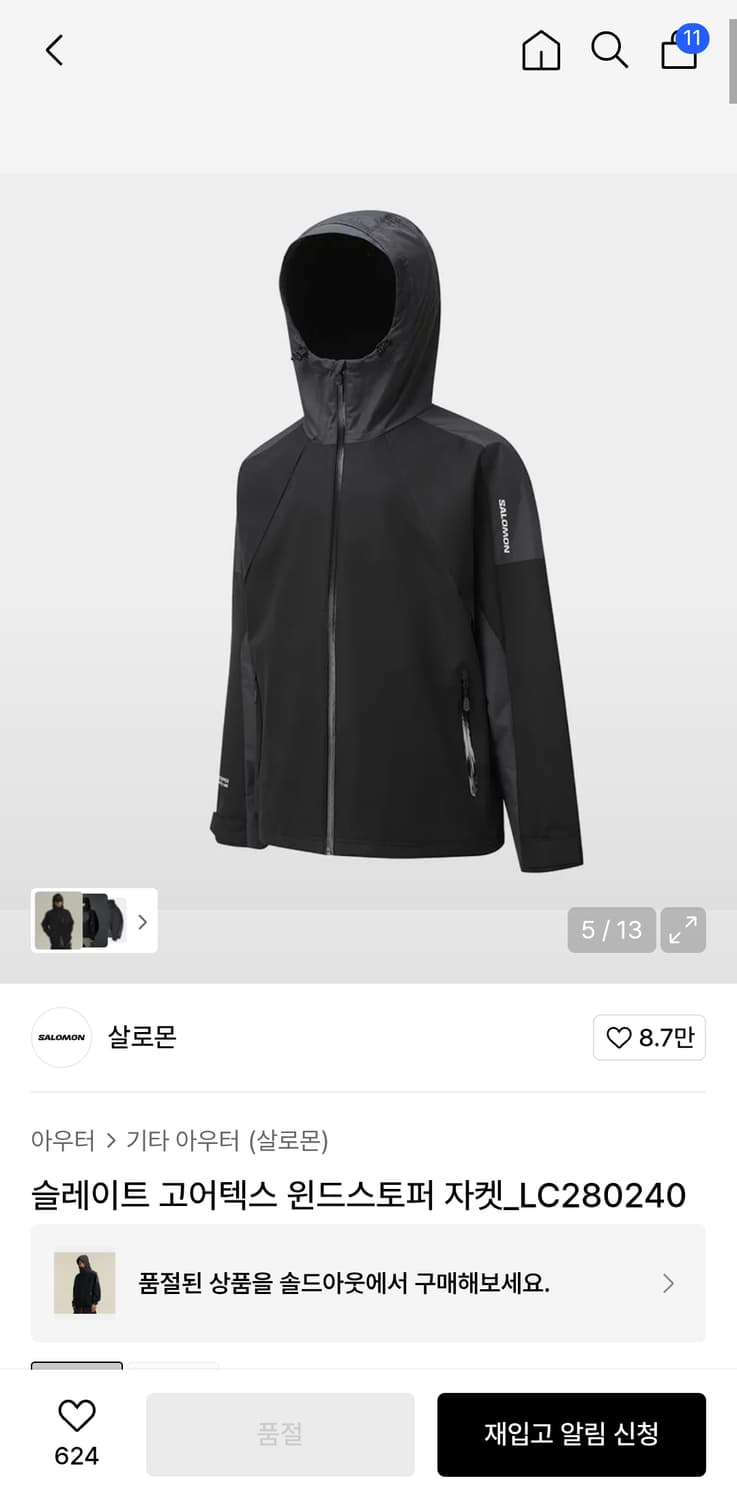
Task: Open the home icon
Action: pos(541,50)
